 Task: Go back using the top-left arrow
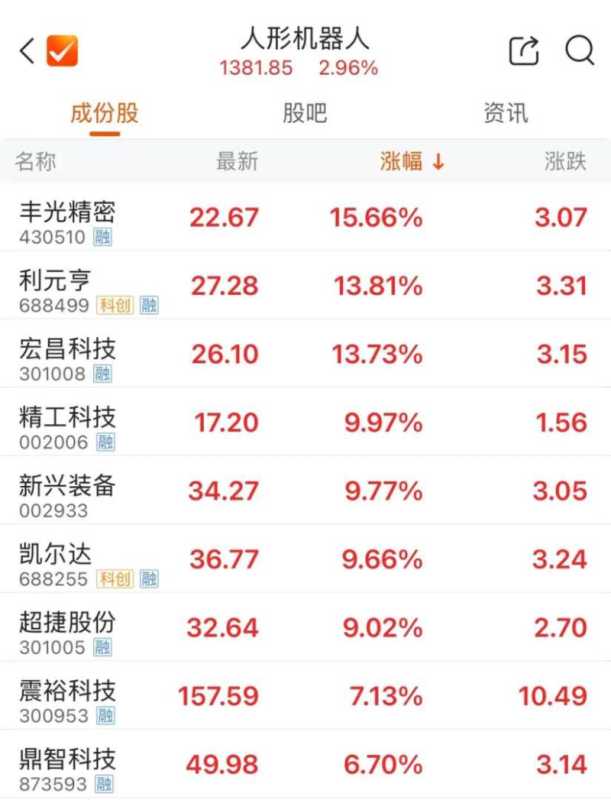pos(27,50)
